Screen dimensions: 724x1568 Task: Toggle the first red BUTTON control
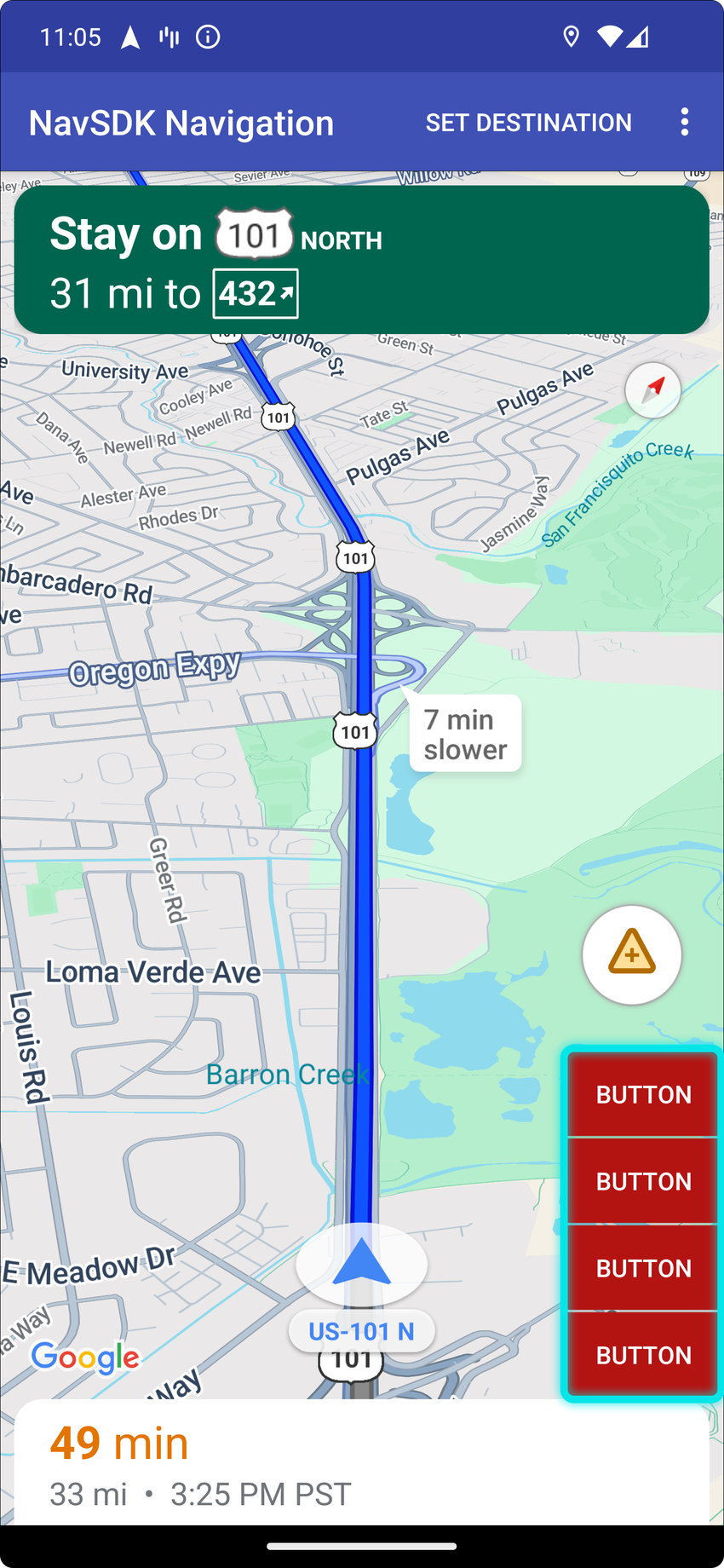(642, 1094)
